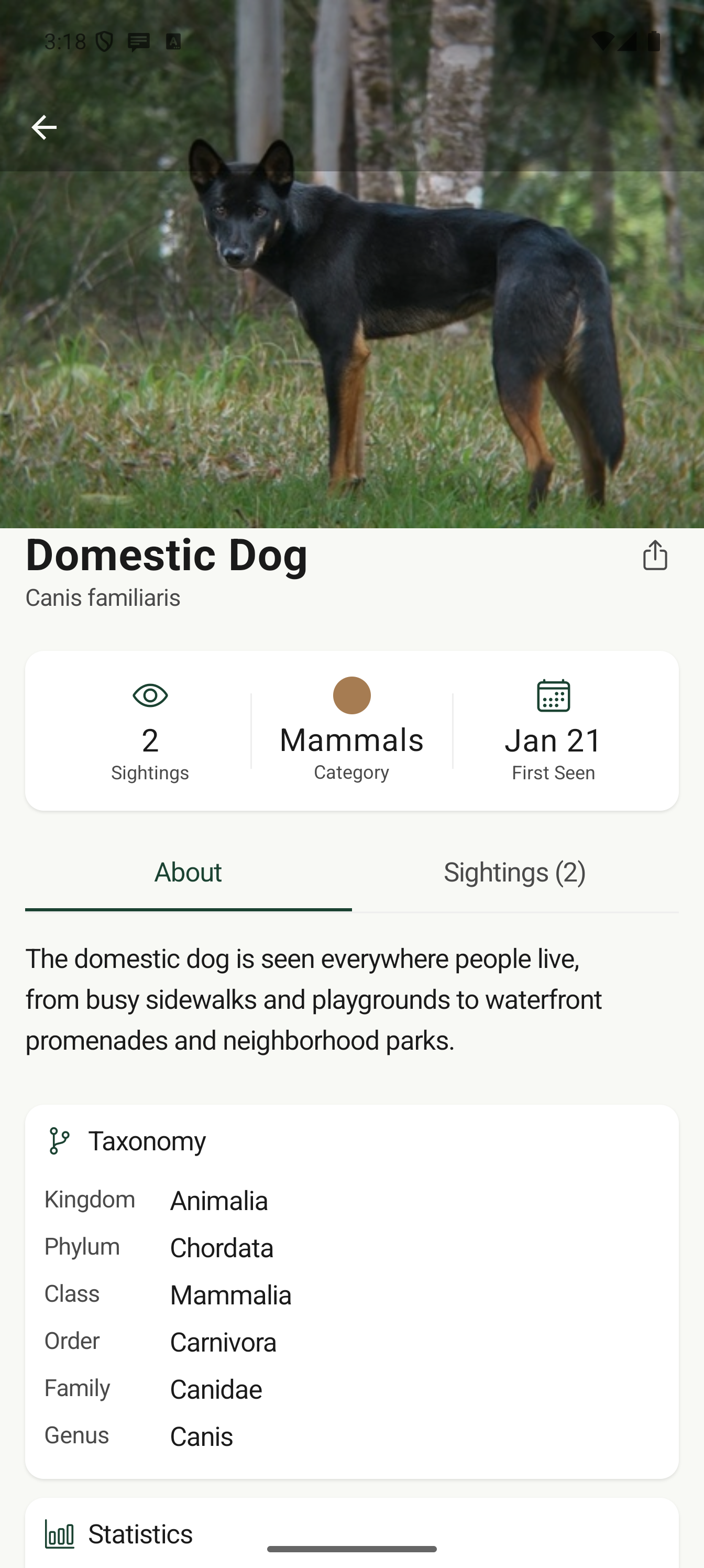
Task: Switch to the Sightings (2) tab
Action: coord(515,873)
